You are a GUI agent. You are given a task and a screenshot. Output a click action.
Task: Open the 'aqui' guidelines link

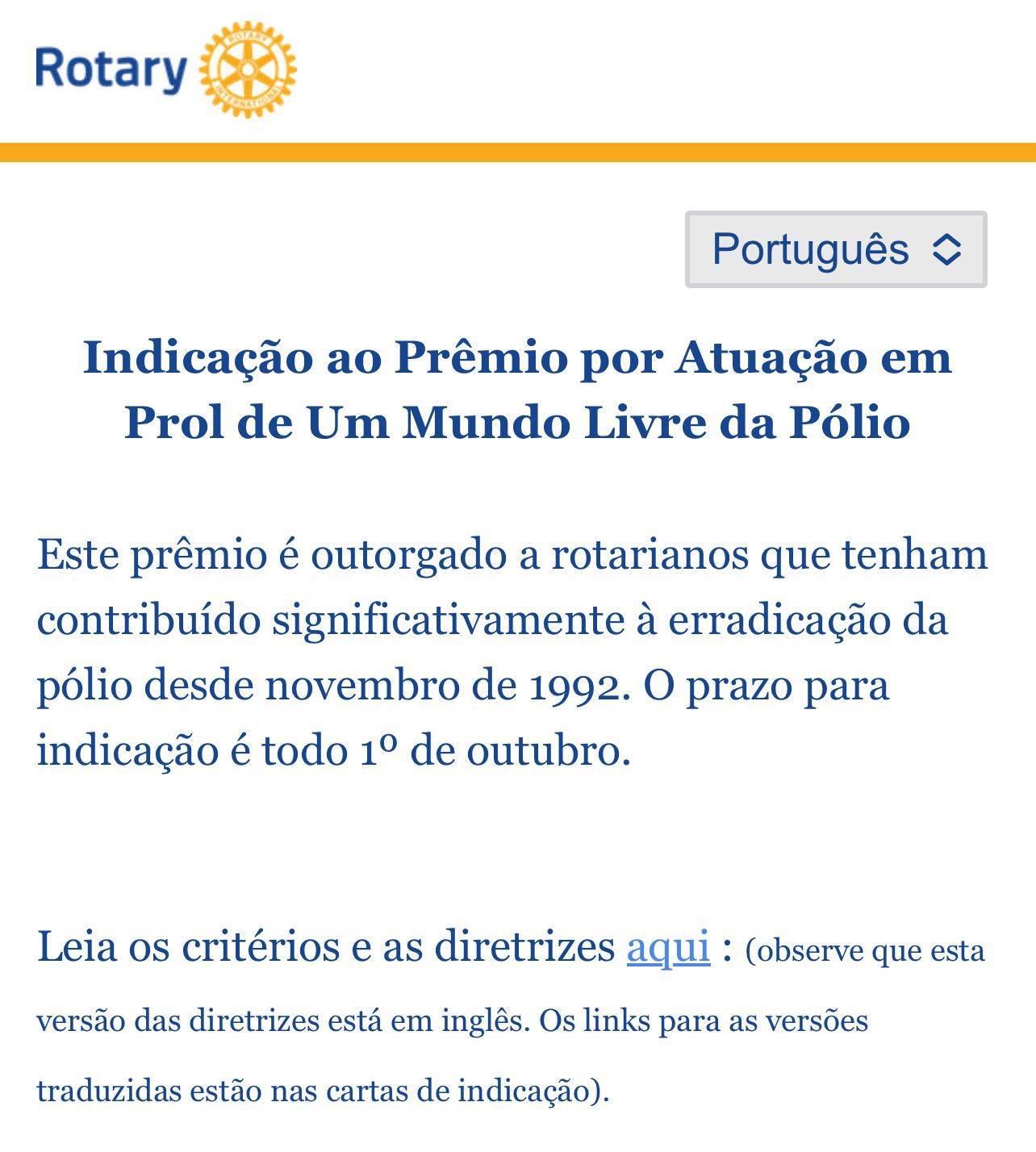668,946
